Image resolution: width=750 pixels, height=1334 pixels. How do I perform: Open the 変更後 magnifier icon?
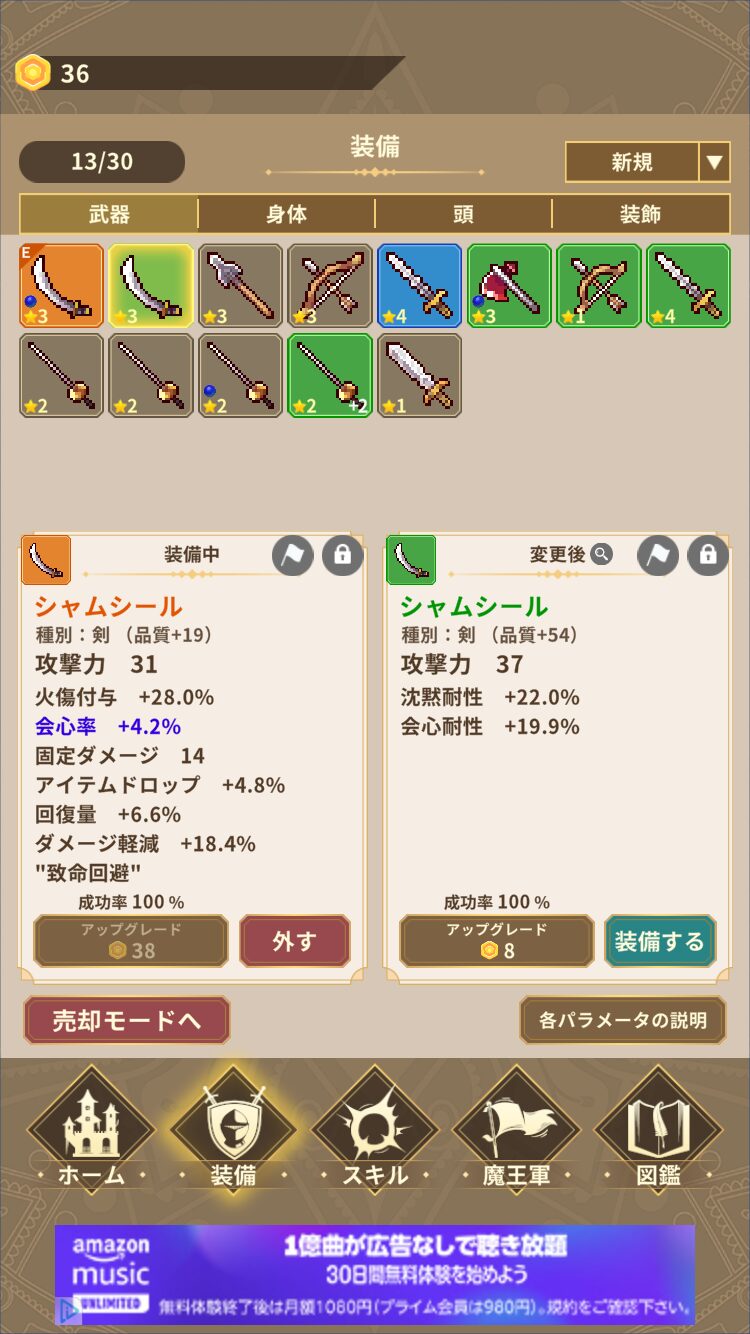point(601,554)
